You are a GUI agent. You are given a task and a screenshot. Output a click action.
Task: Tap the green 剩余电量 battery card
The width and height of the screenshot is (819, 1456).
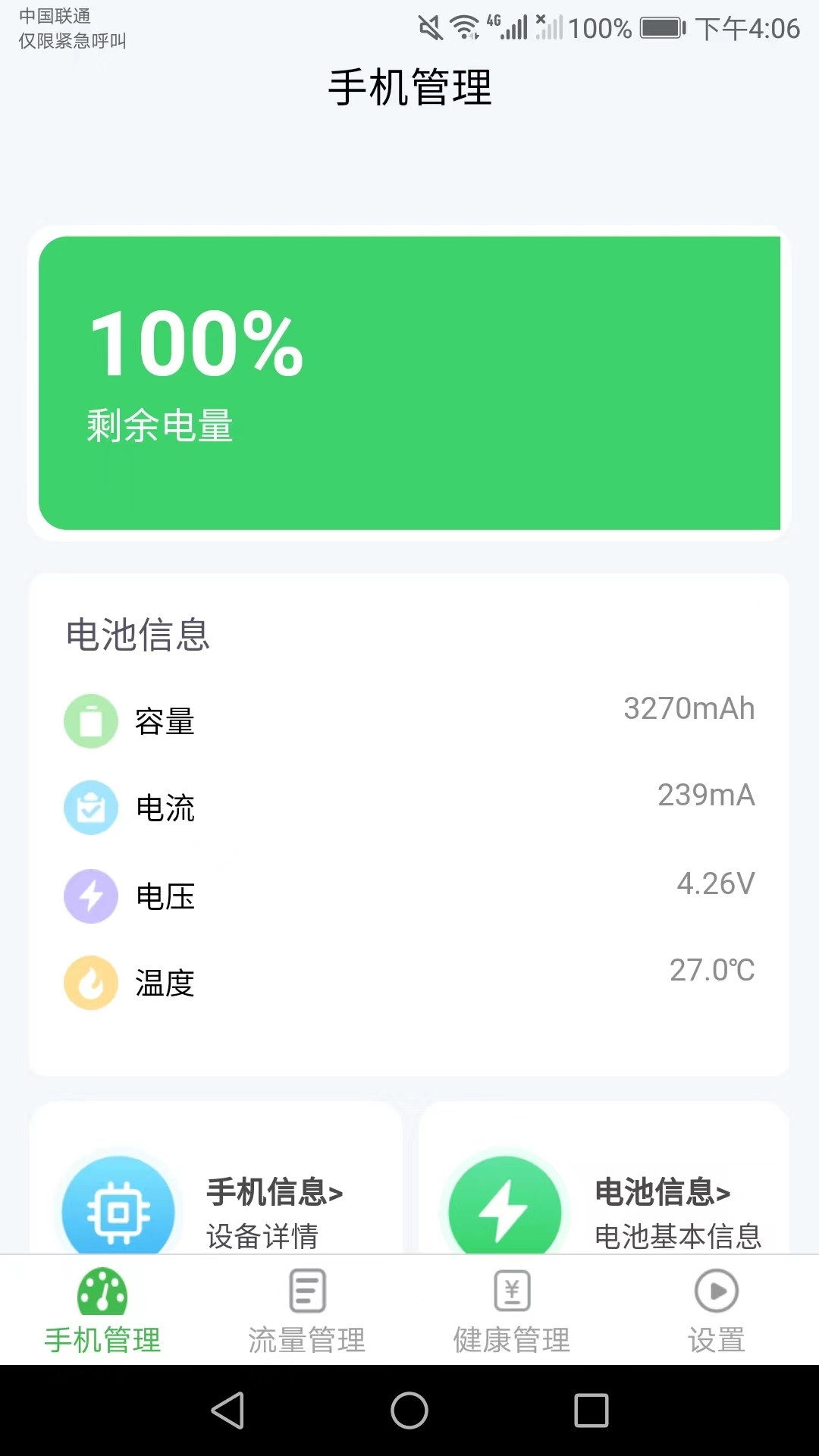[x=409, y=379]
